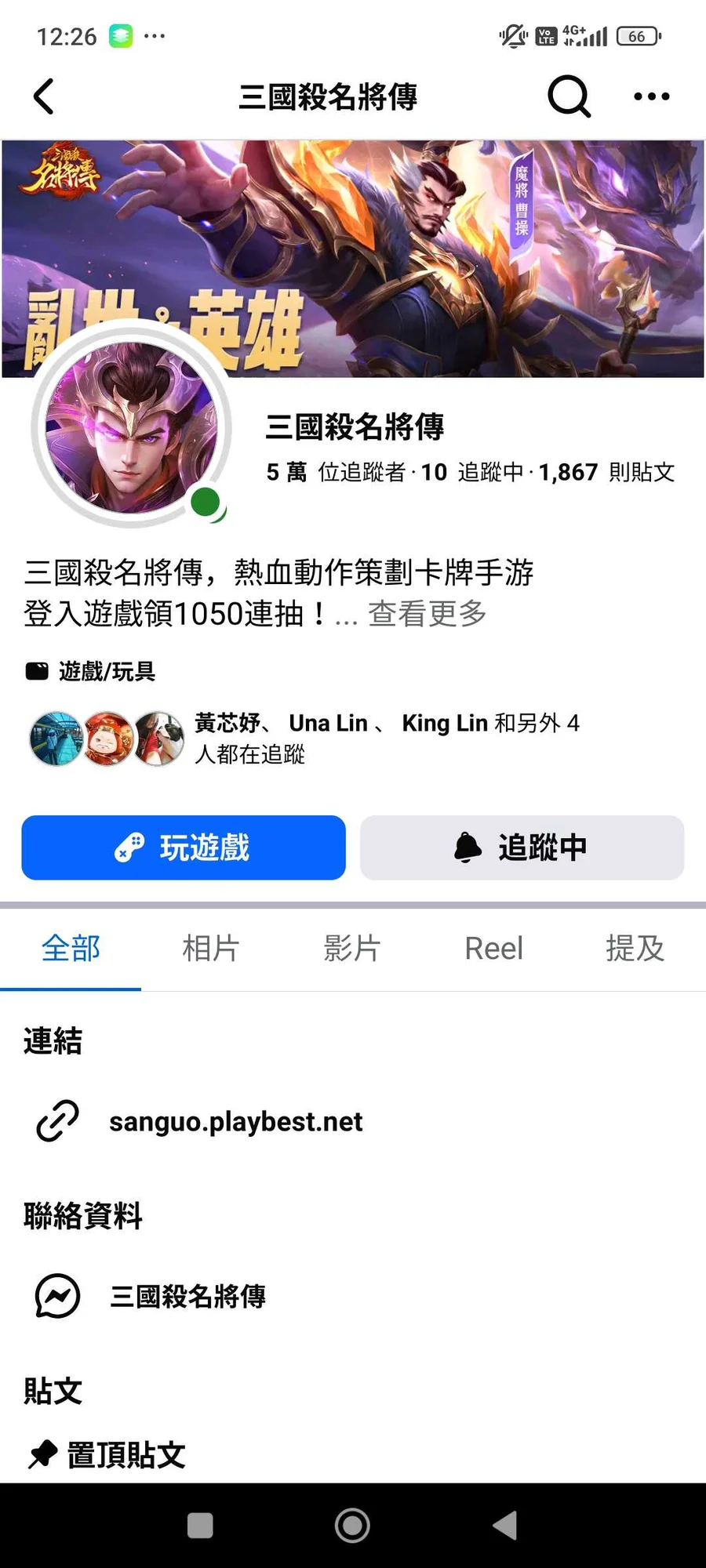View the page profile picture
The height and width of the screenshot is (1568, 706).
pyautogui.click(x=132, y=428)
